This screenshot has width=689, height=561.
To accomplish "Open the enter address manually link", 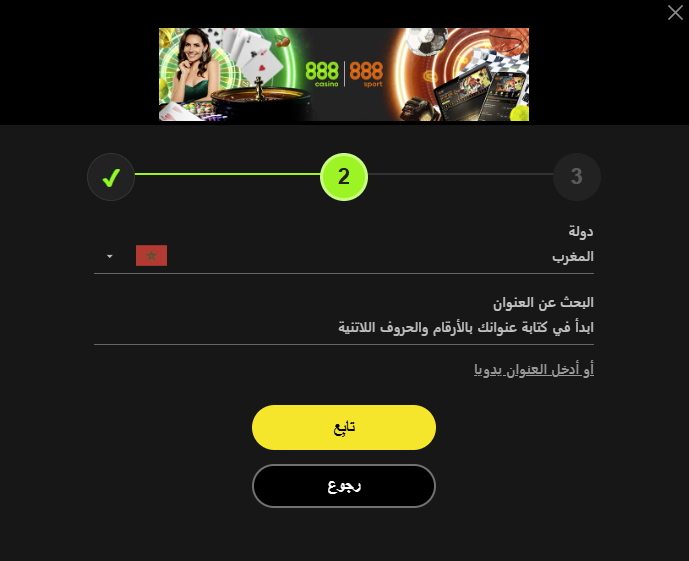I will (534, 370).
